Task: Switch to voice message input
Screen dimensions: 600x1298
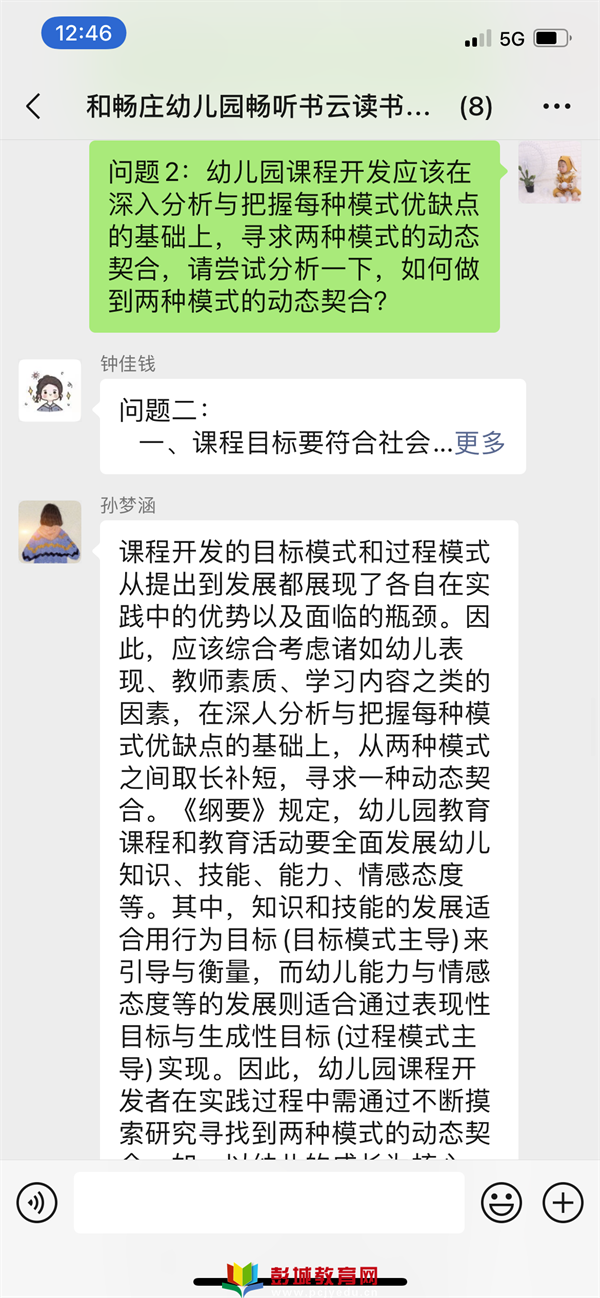Action: pyautogui.click(x=37, y=1202)
